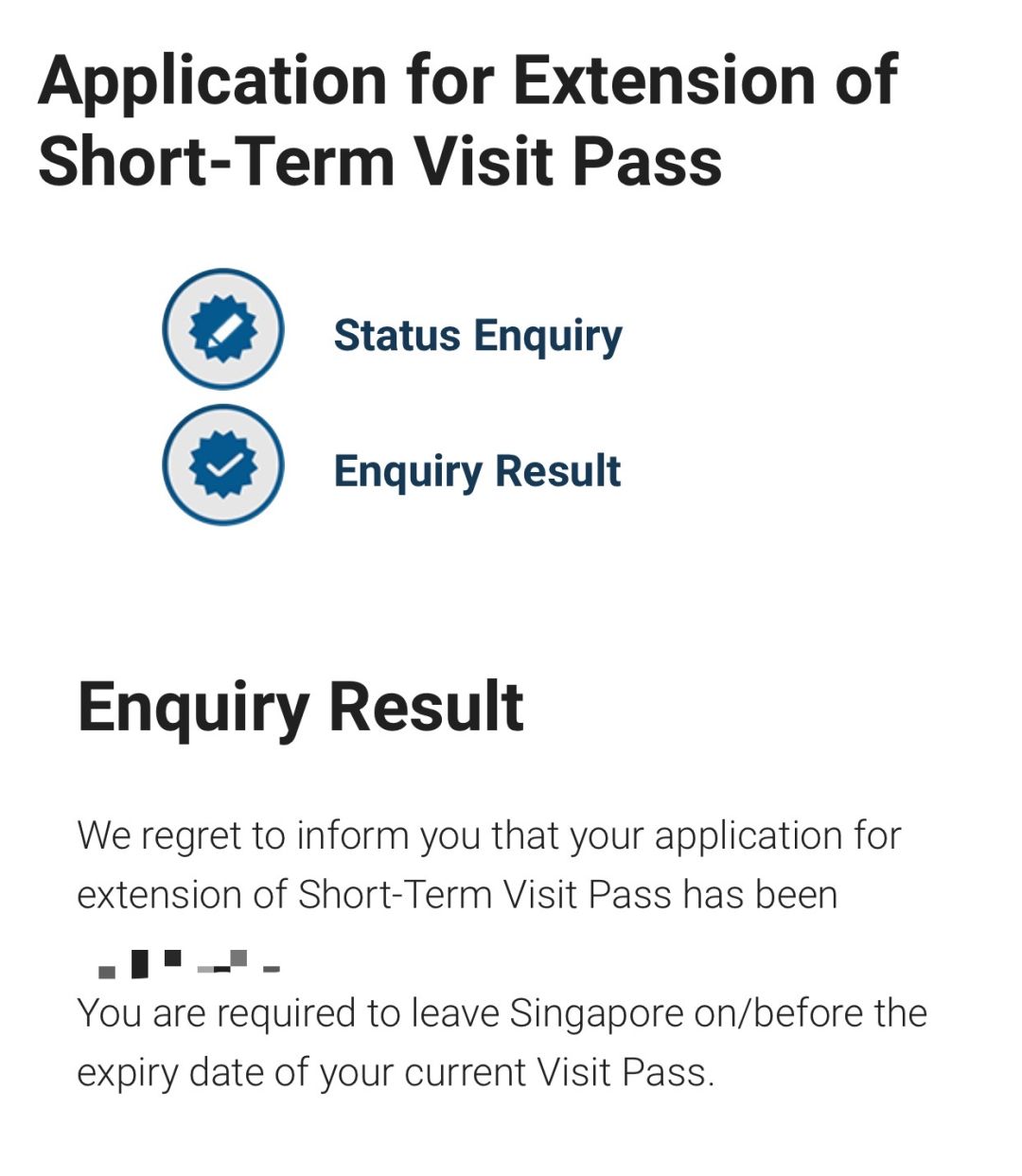Select the Enquiry Result step
The width and height of the screenshot is (1022, 1176).
[x=477, y=470]
